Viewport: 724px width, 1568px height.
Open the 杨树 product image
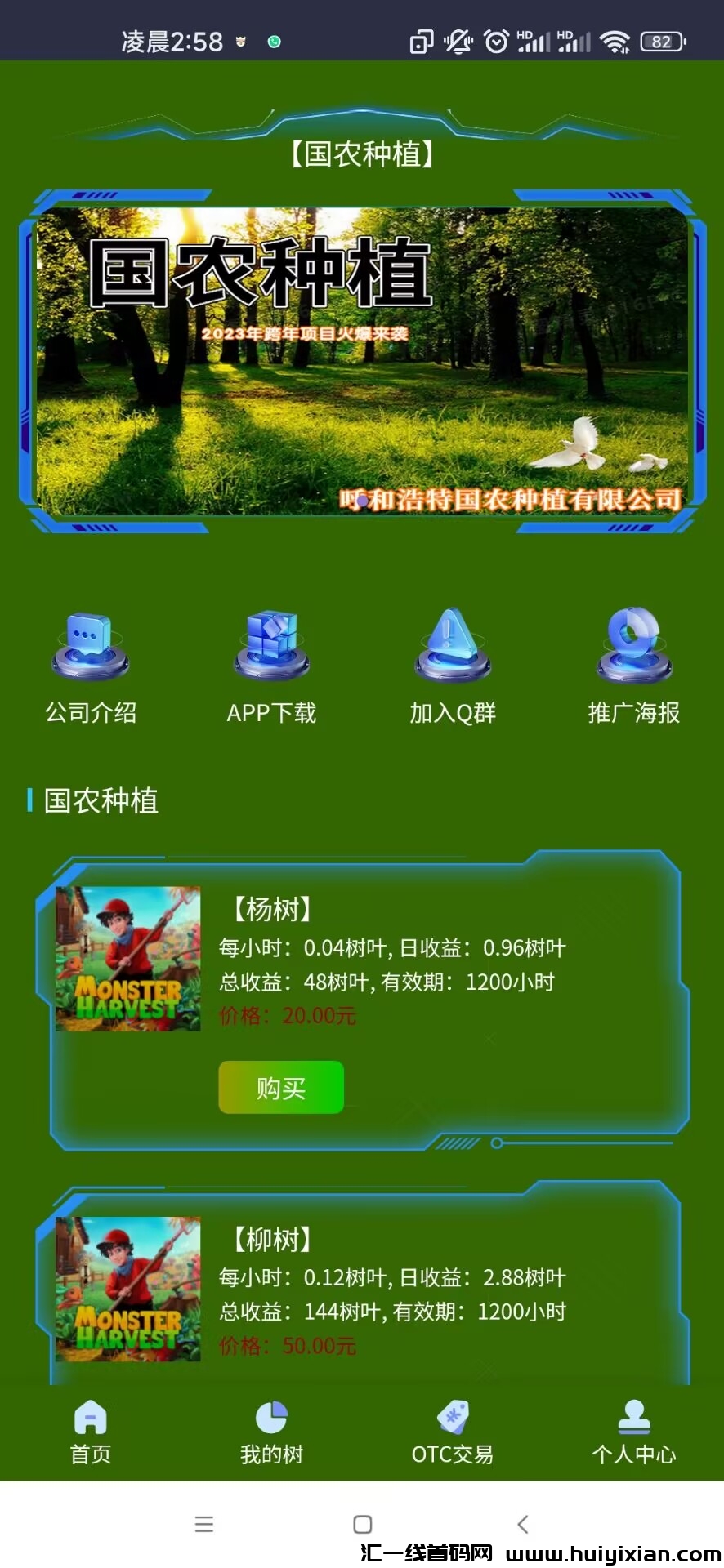pyautogui.click(x=128, y=959)
